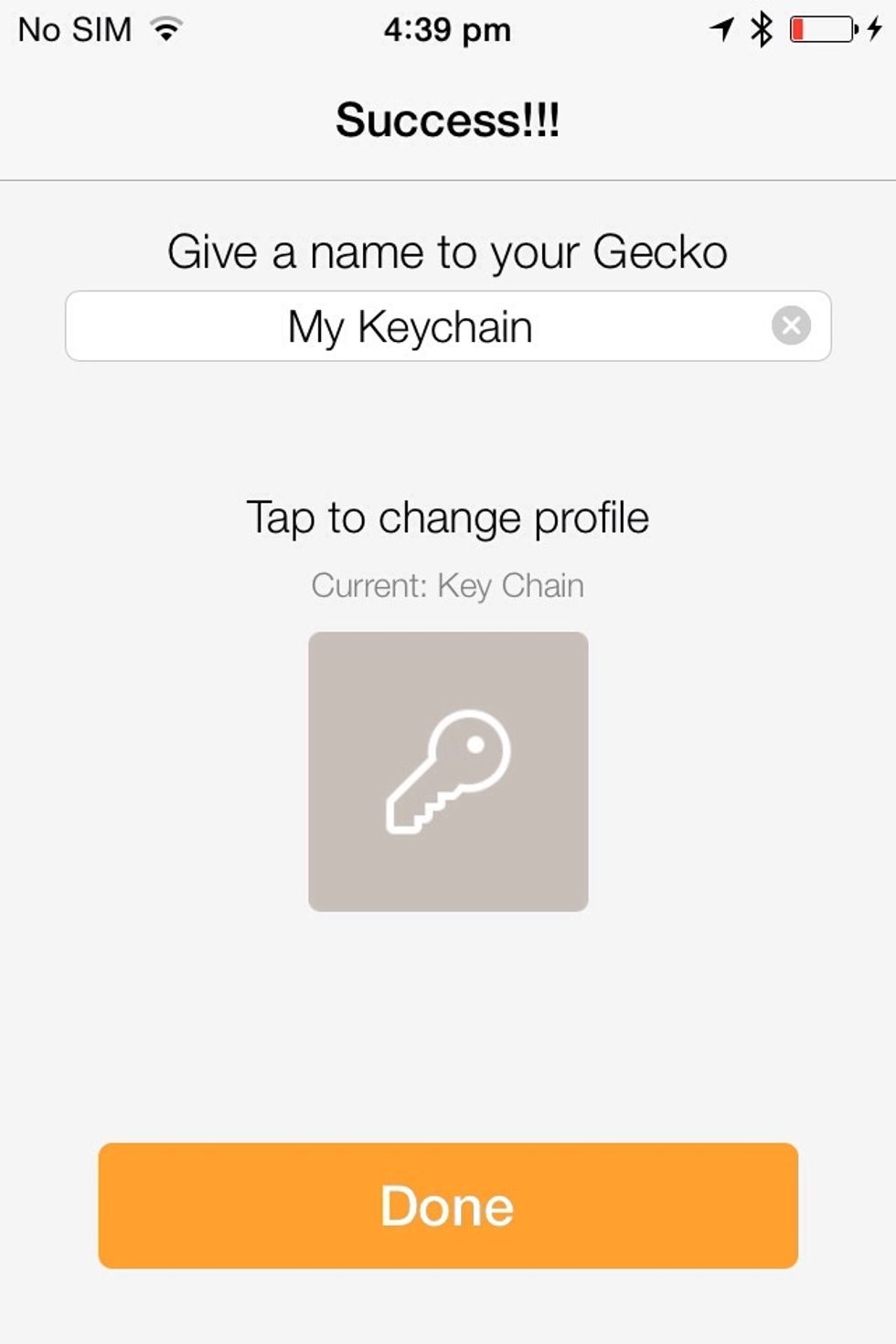Tap the Gecko name text field
The image size is (896, 1344).
[x=411, y=326]
